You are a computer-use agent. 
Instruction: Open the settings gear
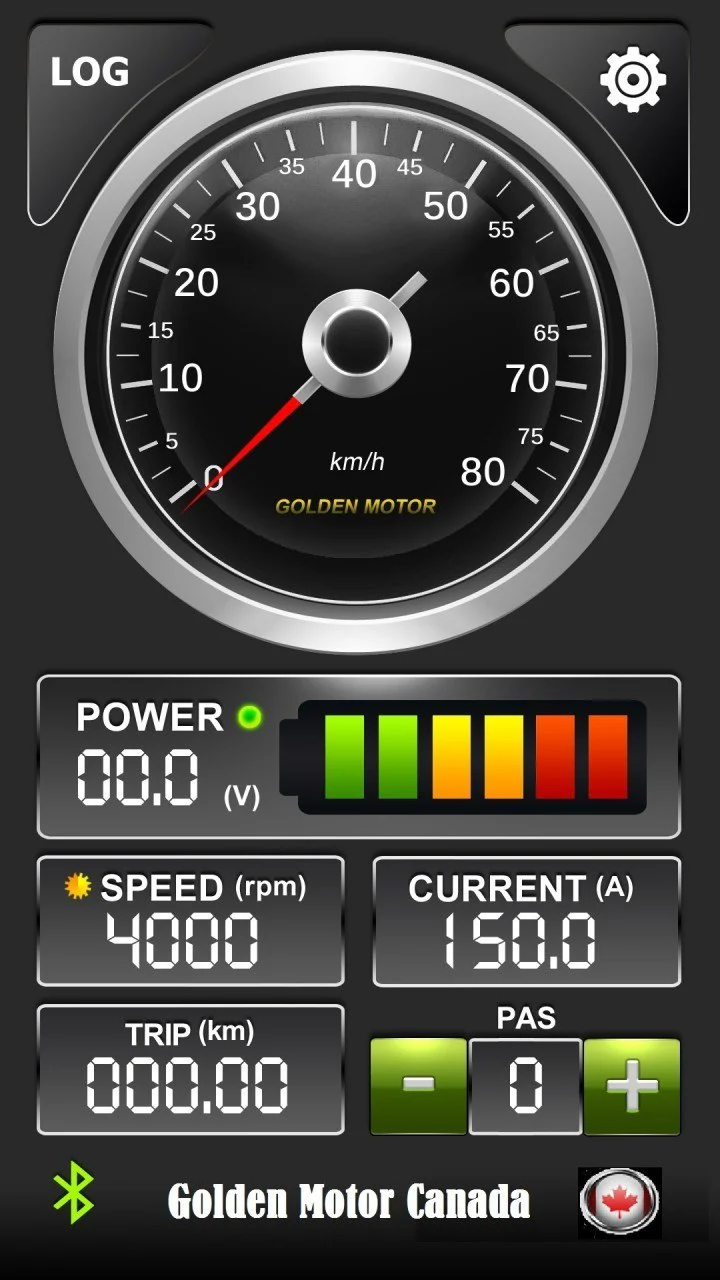(632, 78)
